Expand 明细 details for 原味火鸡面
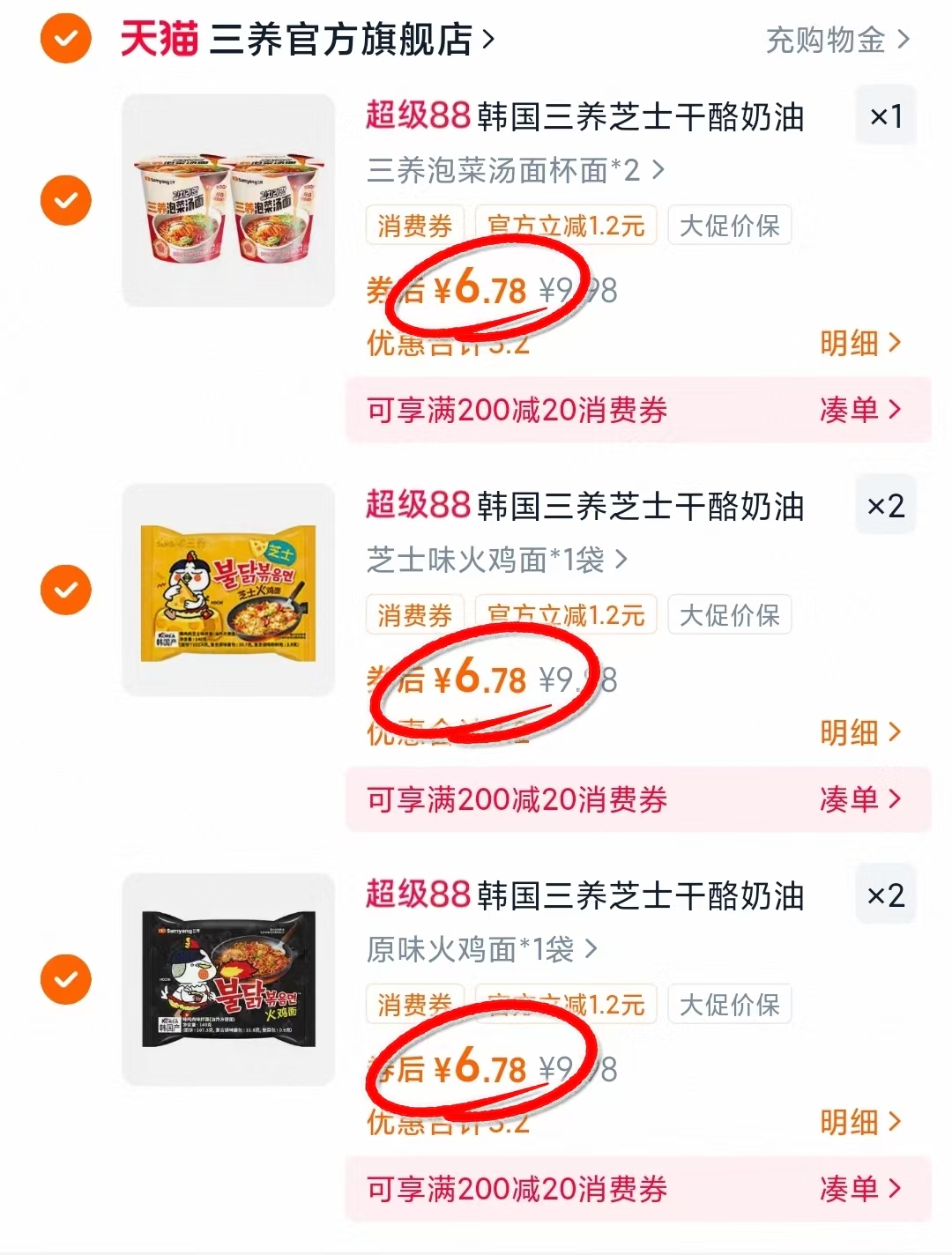 859,1121
